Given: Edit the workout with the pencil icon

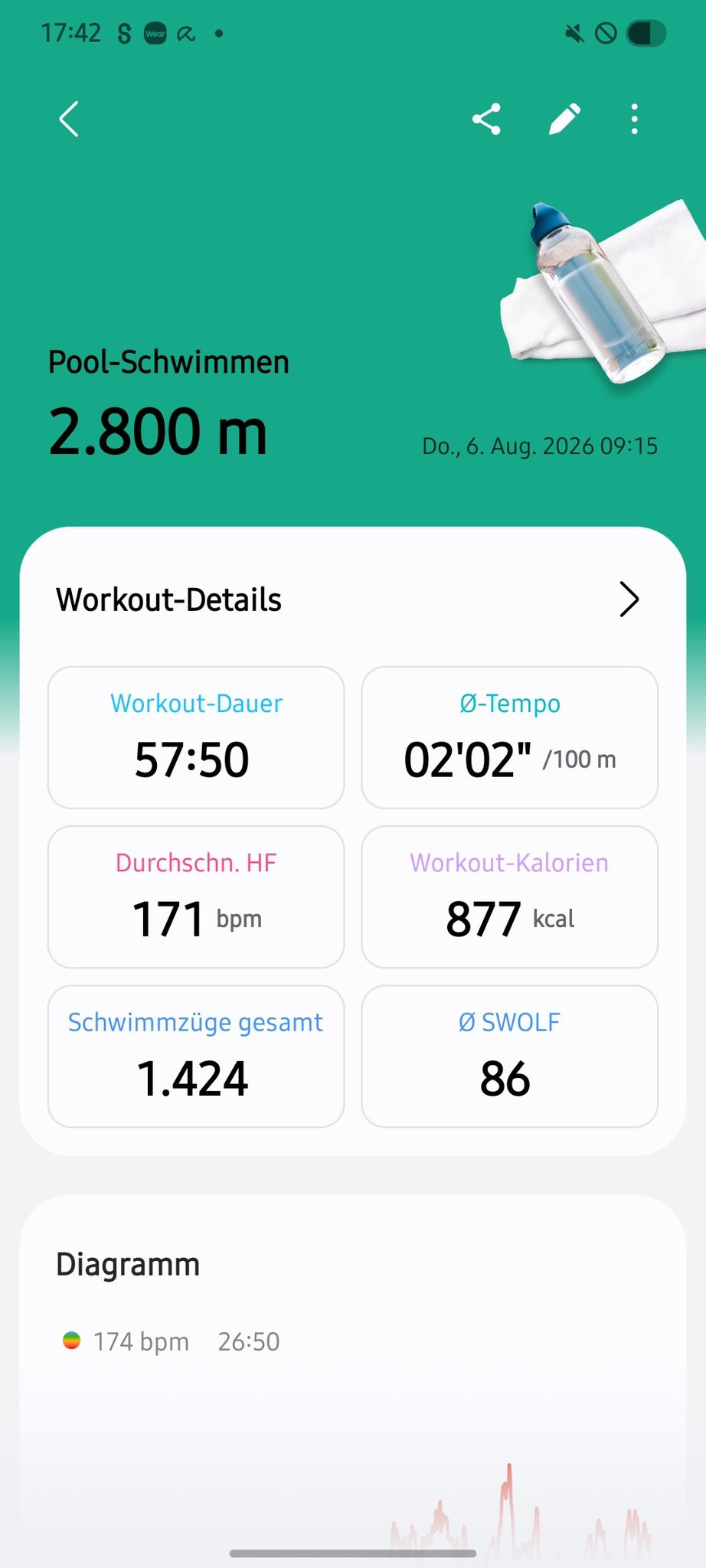Looking at the screenshot, I should pyautogui.click(x=564, y=119).
